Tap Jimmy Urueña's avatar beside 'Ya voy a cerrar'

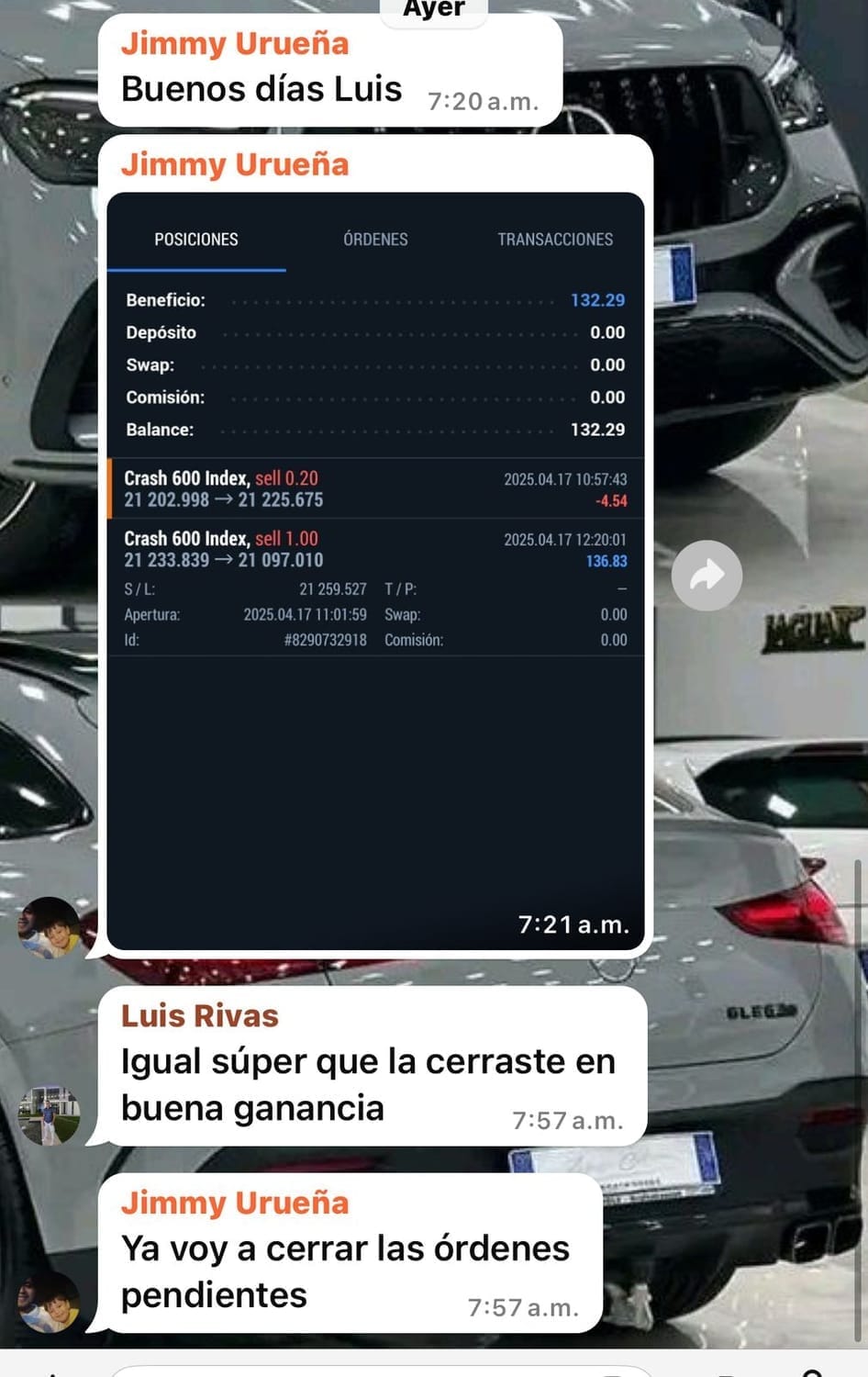pos(50,1302)
